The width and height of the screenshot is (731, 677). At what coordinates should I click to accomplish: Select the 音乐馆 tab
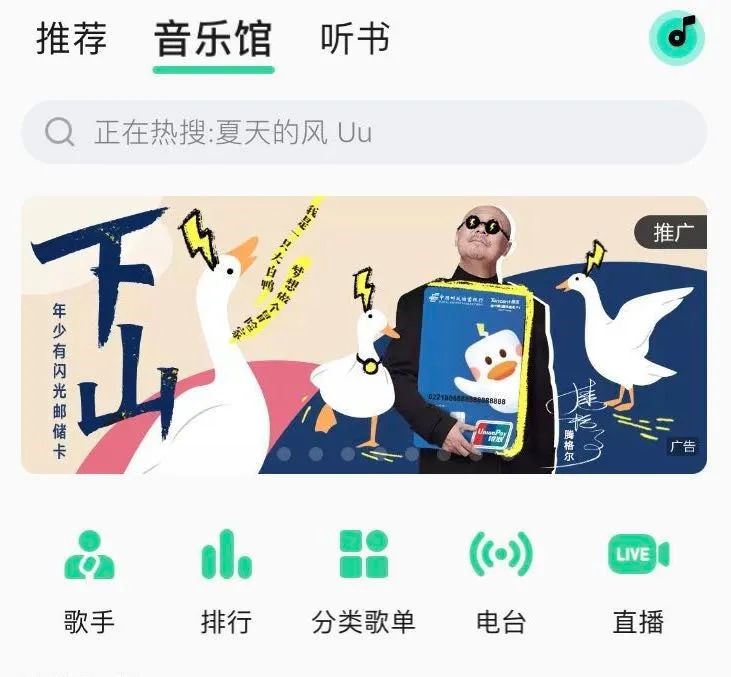[x=213, y=40]
